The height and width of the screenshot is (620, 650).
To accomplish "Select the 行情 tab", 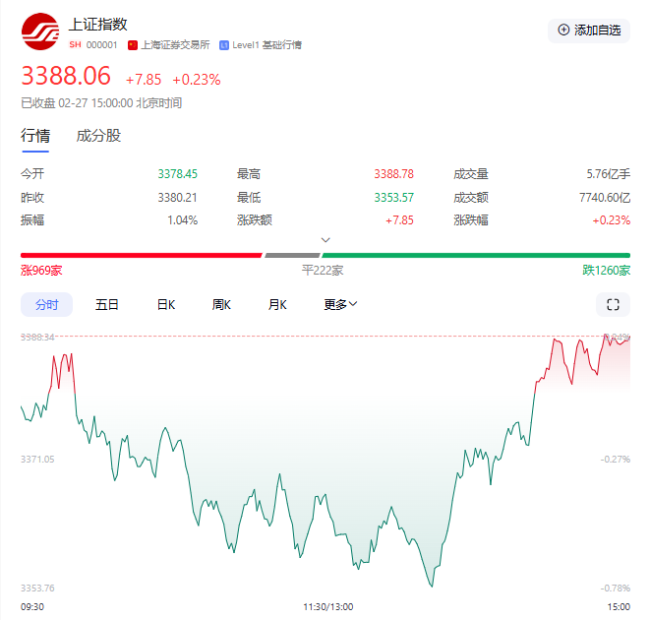I will click(x=36, y=135).
